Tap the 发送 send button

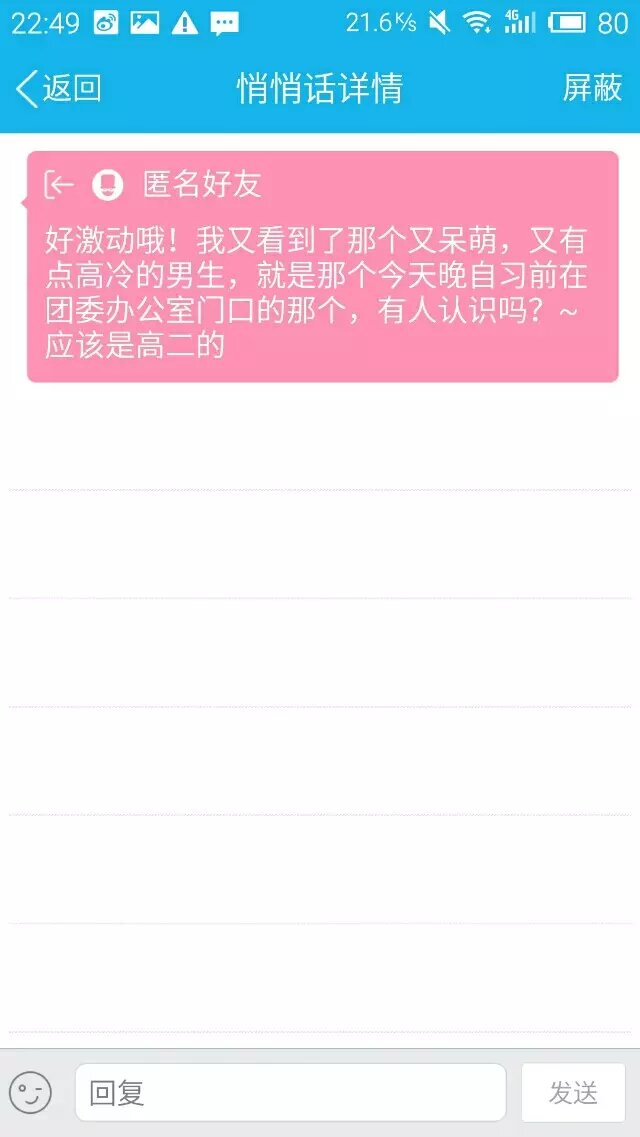click(x=573, y=1092)
